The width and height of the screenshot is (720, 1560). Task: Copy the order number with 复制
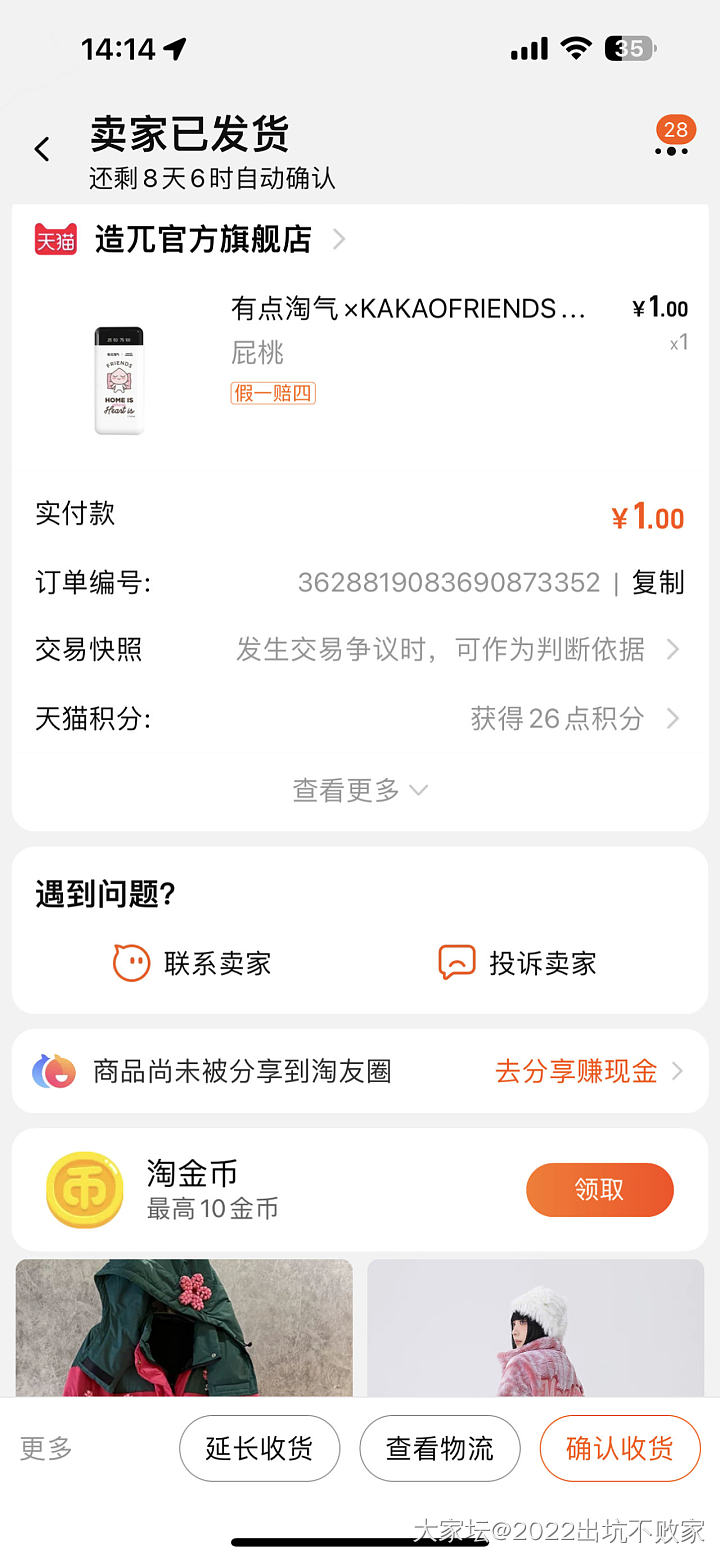(x=658, y=582)
